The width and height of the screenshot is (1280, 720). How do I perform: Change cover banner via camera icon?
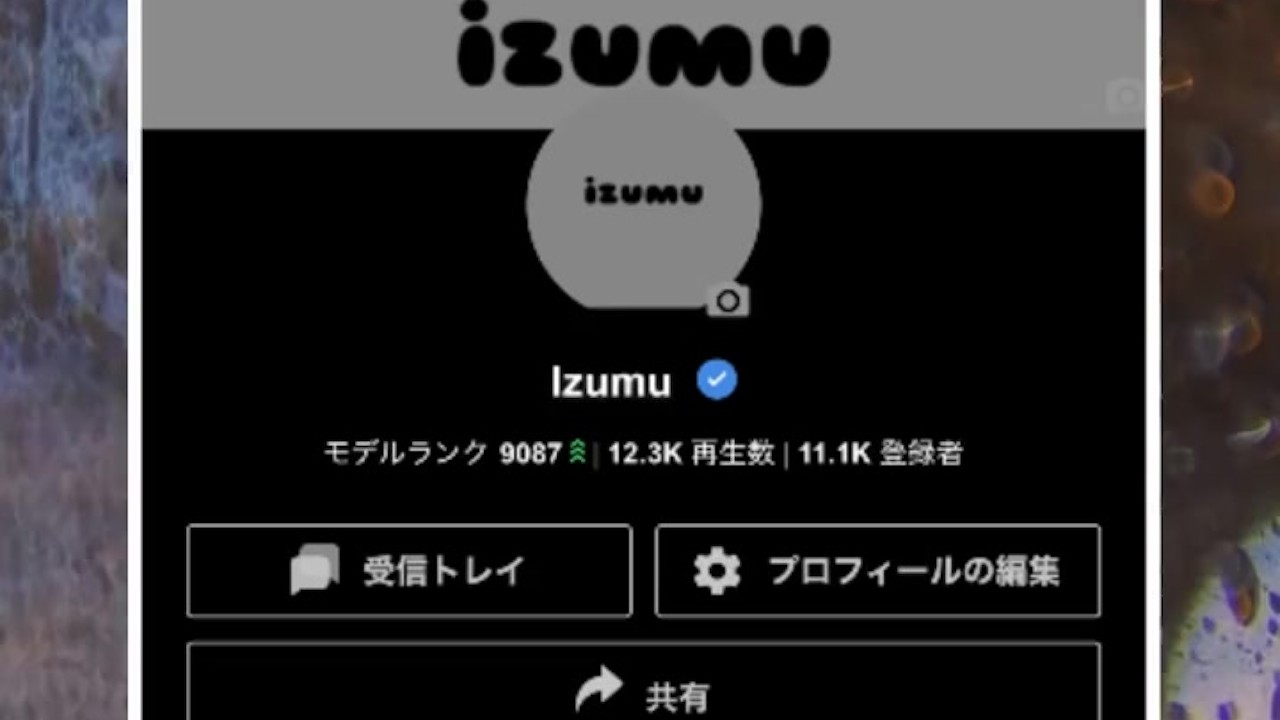click(x=1127, y=97)
